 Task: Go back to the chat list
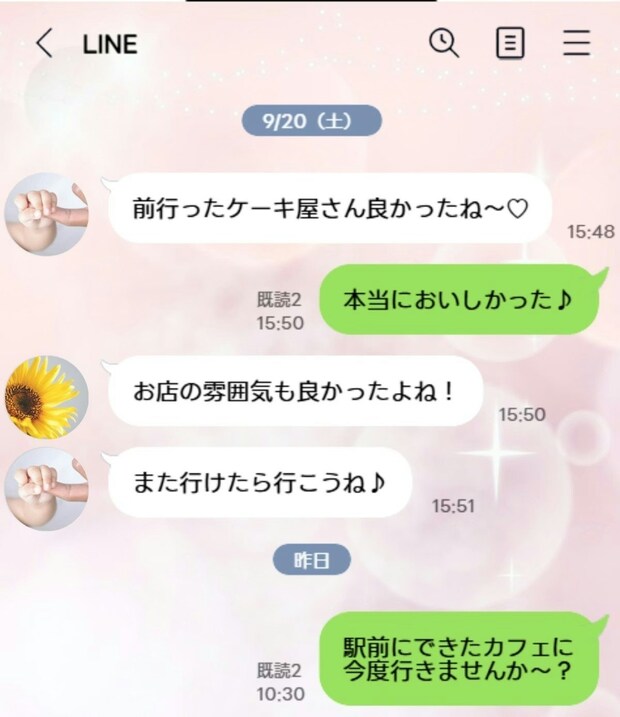(x=44, y=43)
